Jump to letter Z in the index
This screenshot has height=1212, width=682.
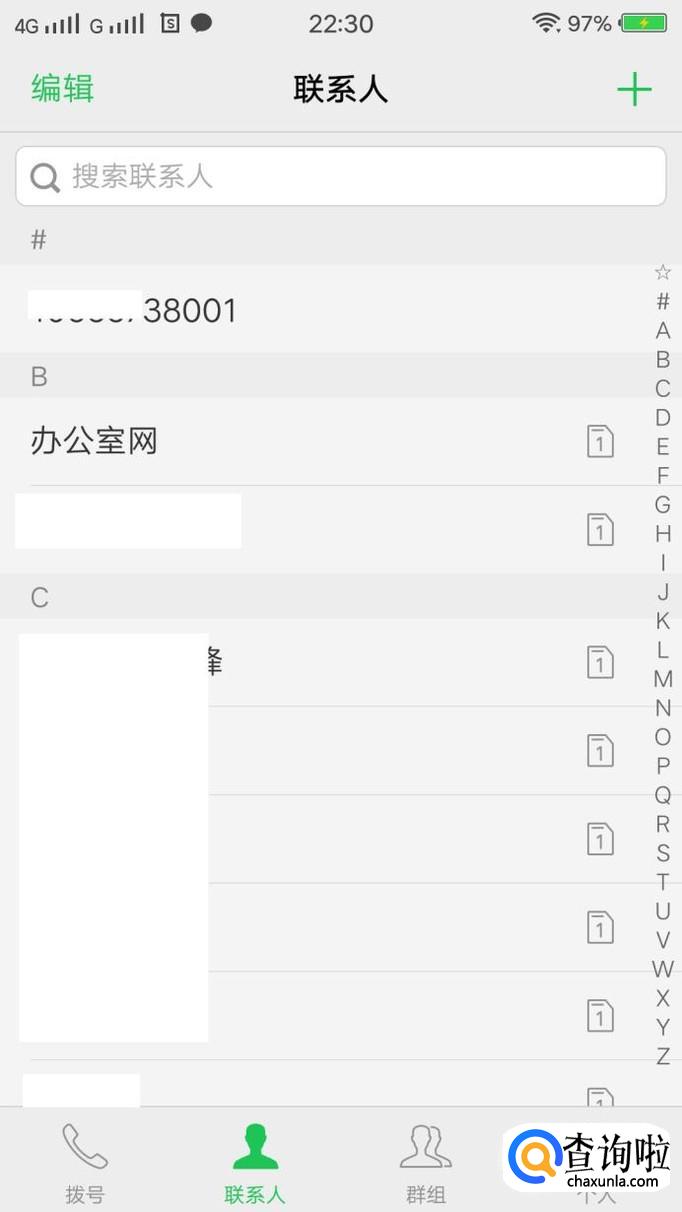click(663, 1056)
